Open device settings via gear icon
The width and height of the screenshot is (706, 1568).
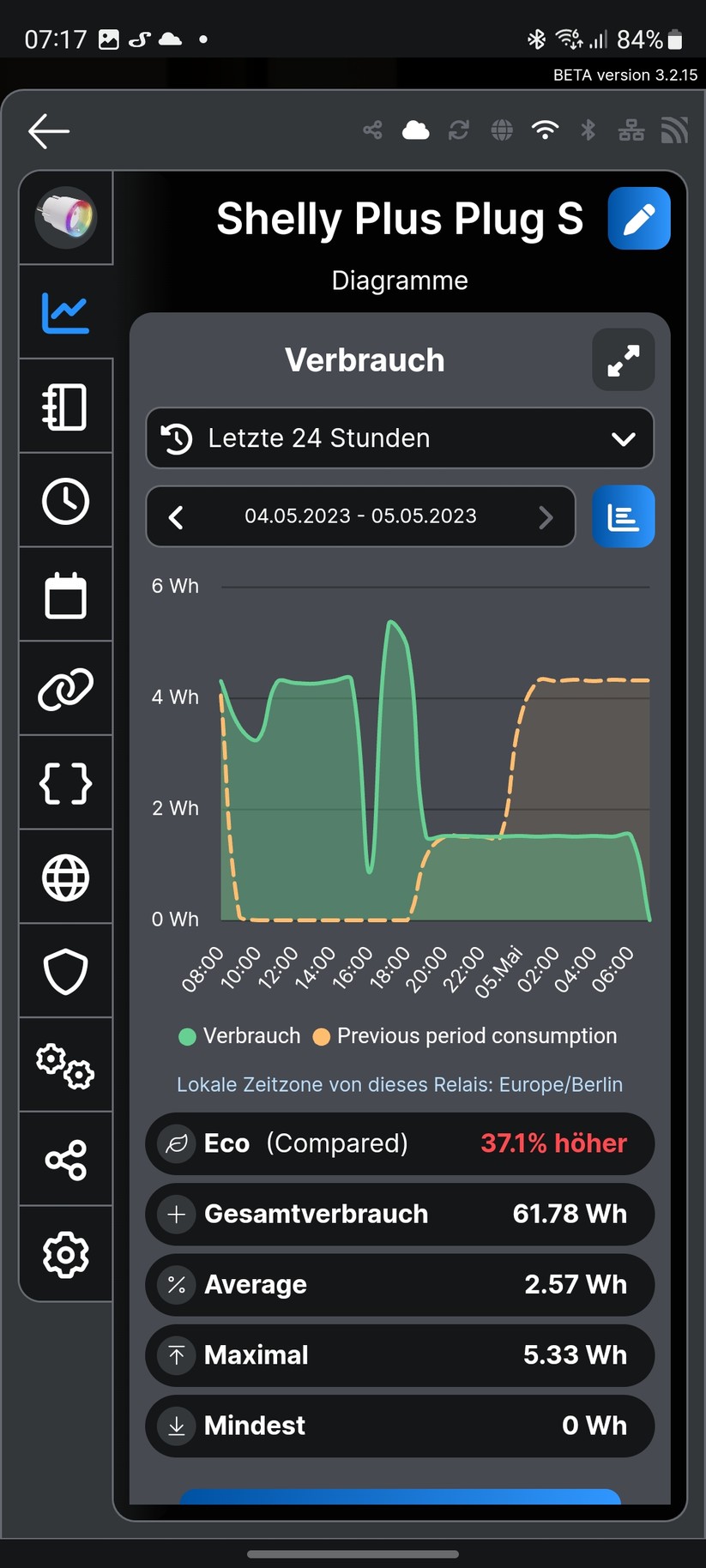tap(65, 1255)
